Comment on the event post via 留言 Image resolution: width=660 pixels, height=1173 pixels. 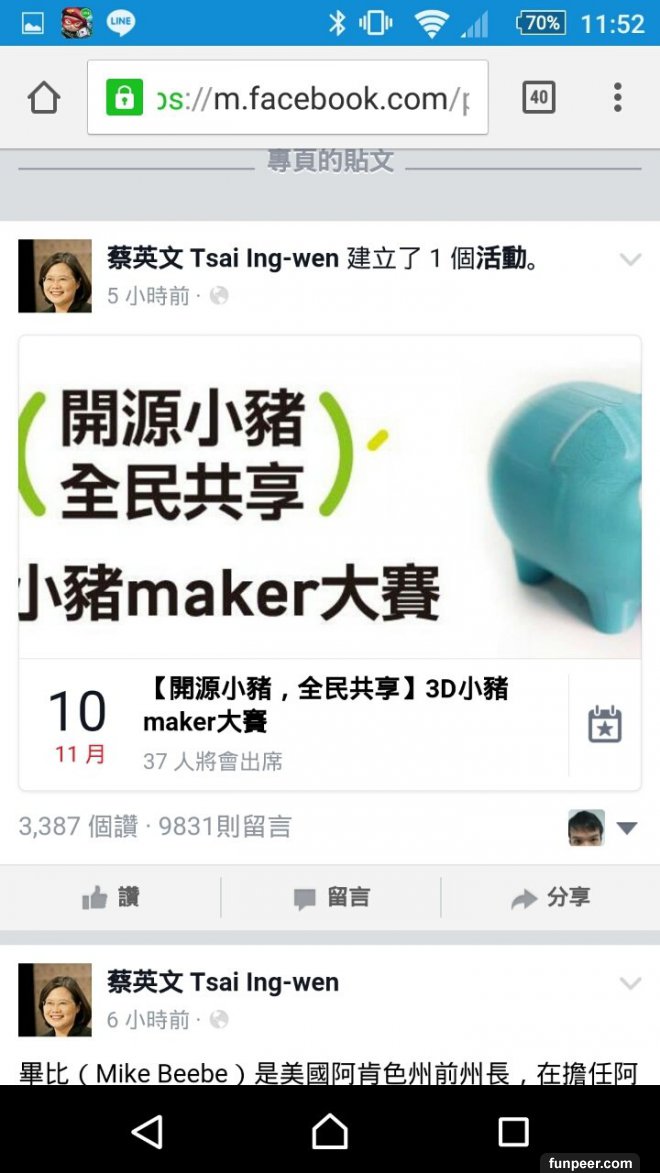coord(331,898)
